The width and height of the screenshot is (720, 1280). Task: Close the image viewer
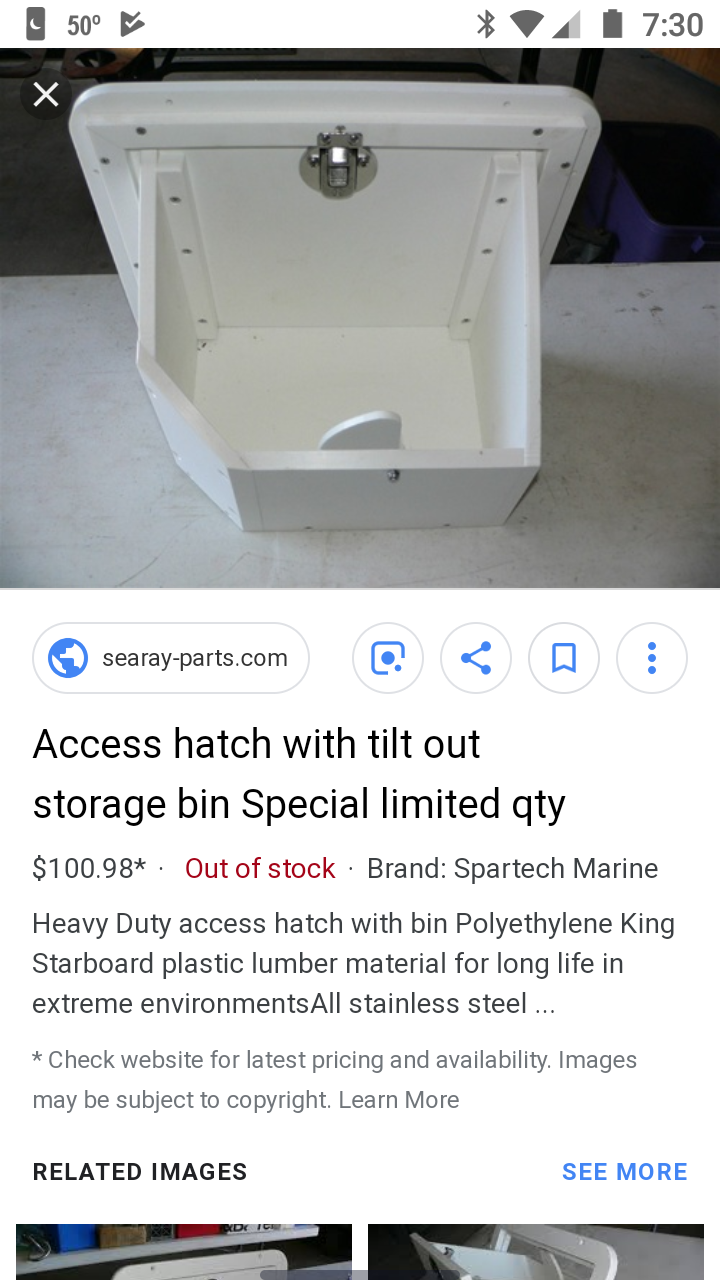[46, 95]
